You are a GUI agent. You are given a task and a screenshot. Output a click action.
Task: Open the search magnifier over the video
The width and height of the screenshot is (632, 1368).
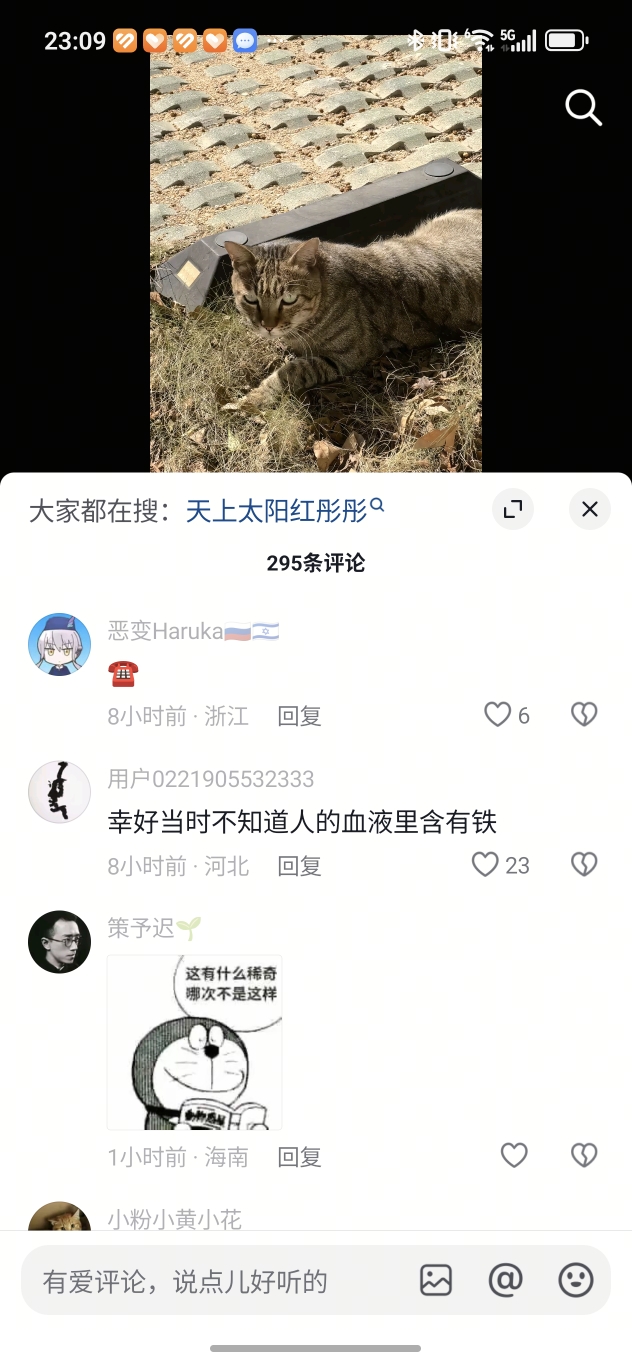583,107
